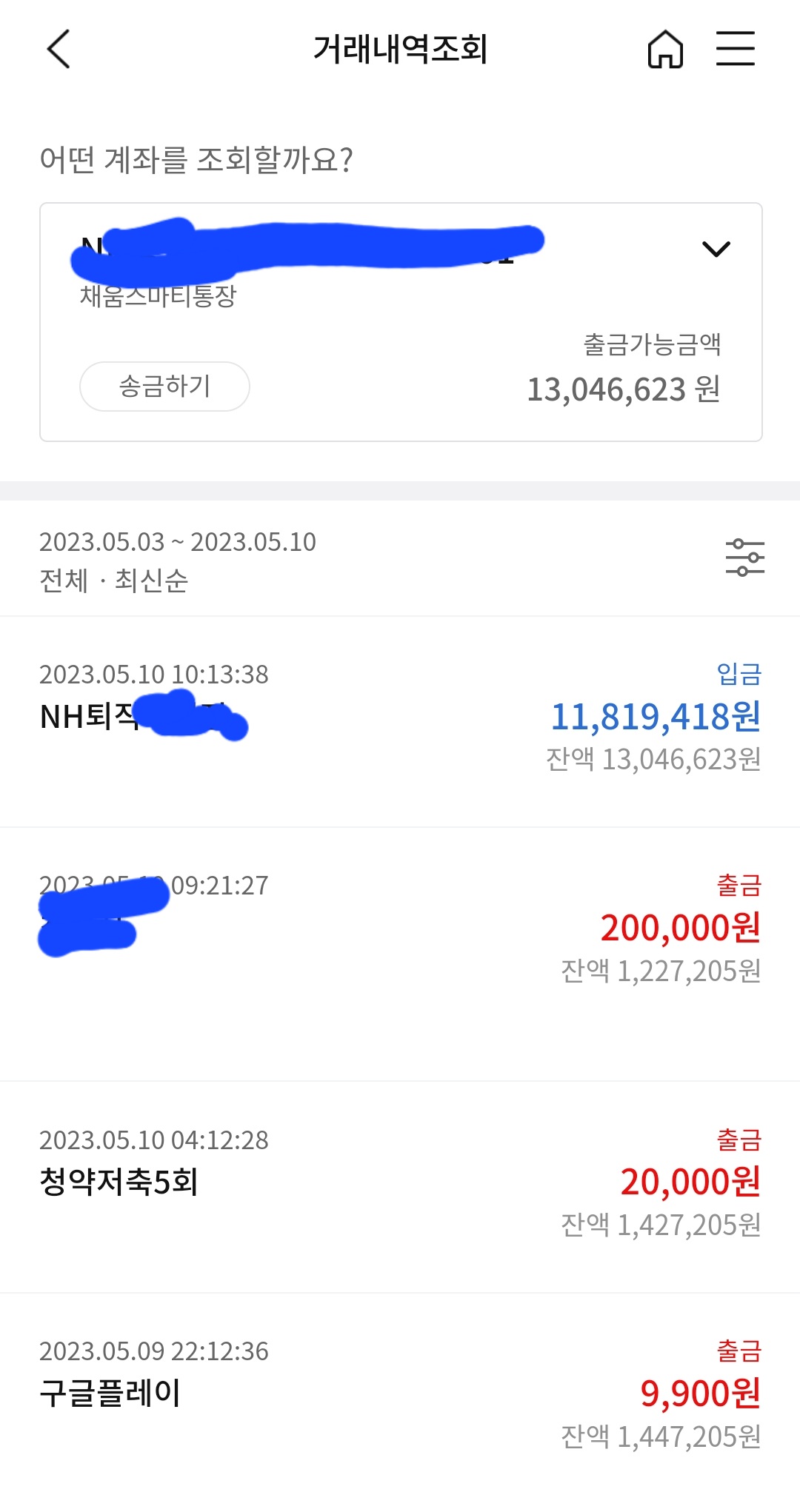Open the transaction filter settings icon
The image size is (800, 1512).
tap(744, 558)
